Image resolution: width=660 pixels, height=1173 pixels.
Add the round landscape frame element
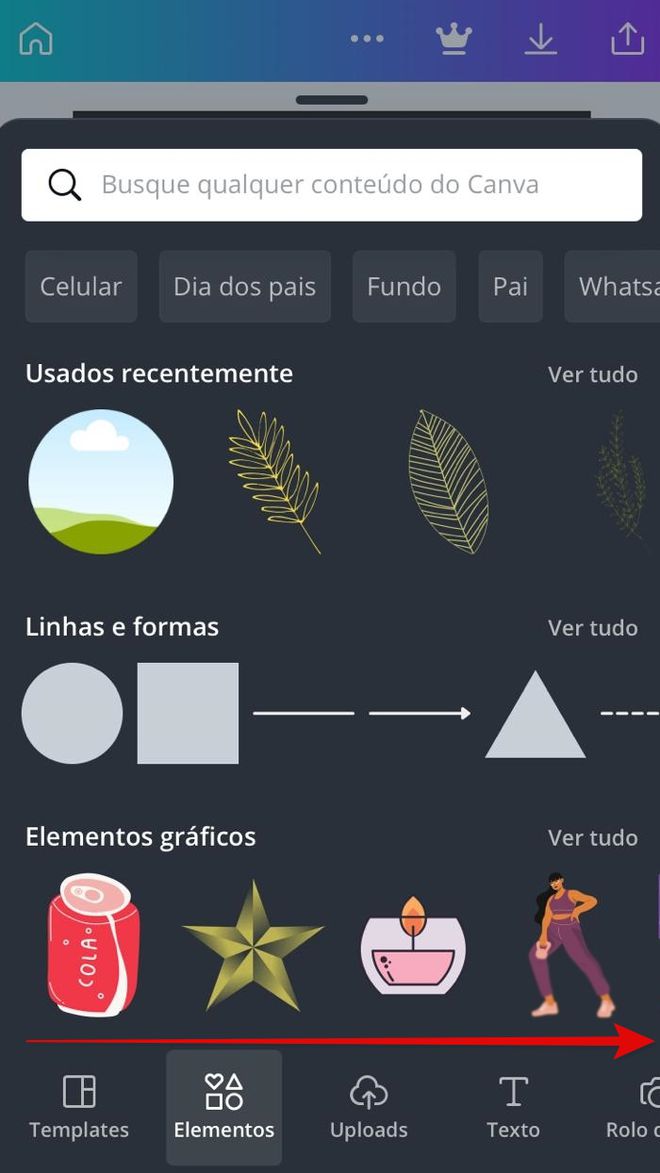click(x=101, y=482)
